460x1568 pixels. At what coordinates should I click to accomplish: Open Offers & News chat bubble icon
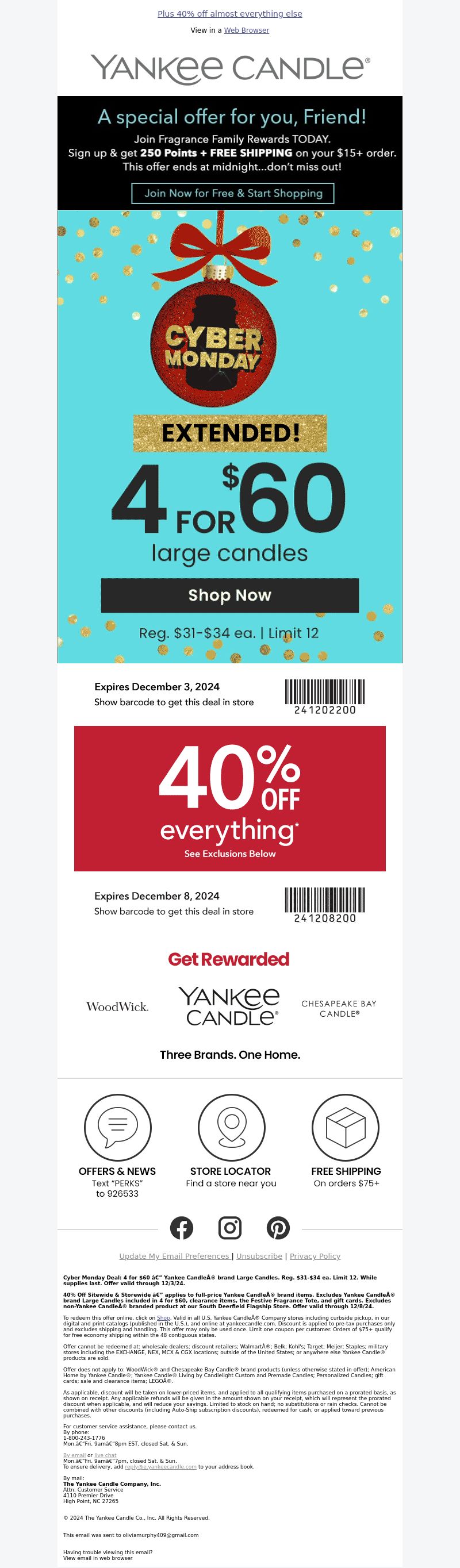coord(117,1127)
